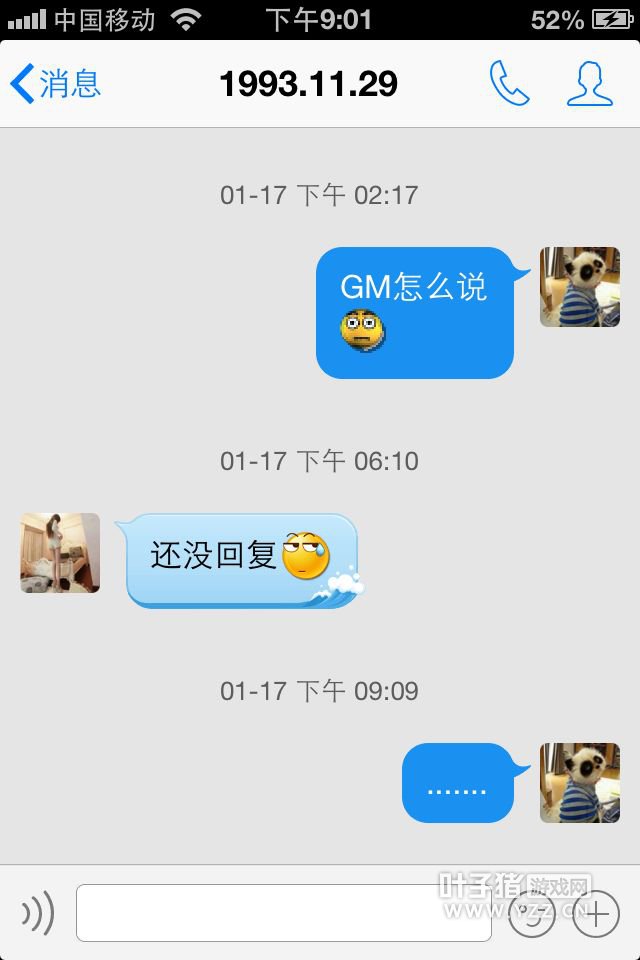This screenshot has width=640, height=960.
Task: Go back to 消息 list
Action: 55,84
